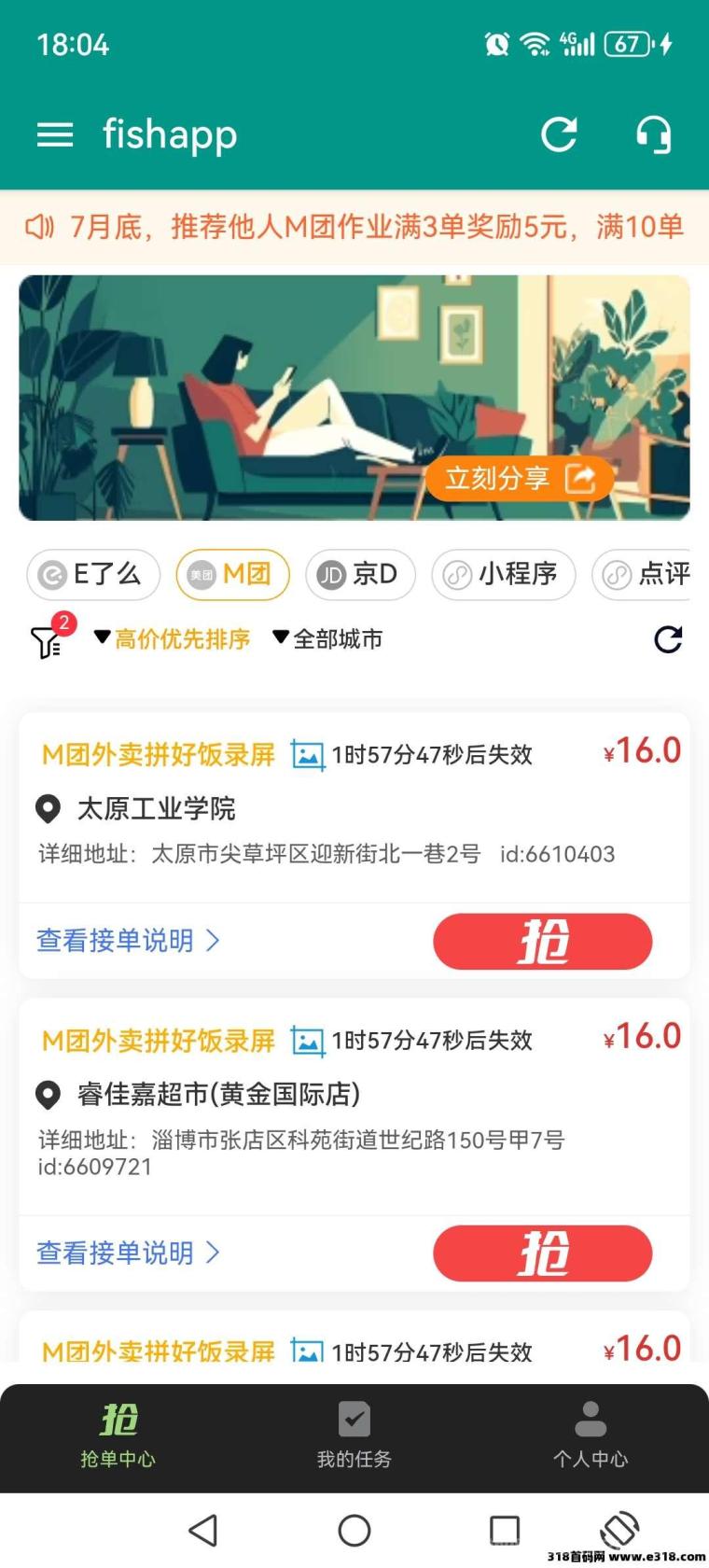This screenshot has height=1568, width=709.
Task: Open the hamburger navigation menu
Action: coord(54,134)
